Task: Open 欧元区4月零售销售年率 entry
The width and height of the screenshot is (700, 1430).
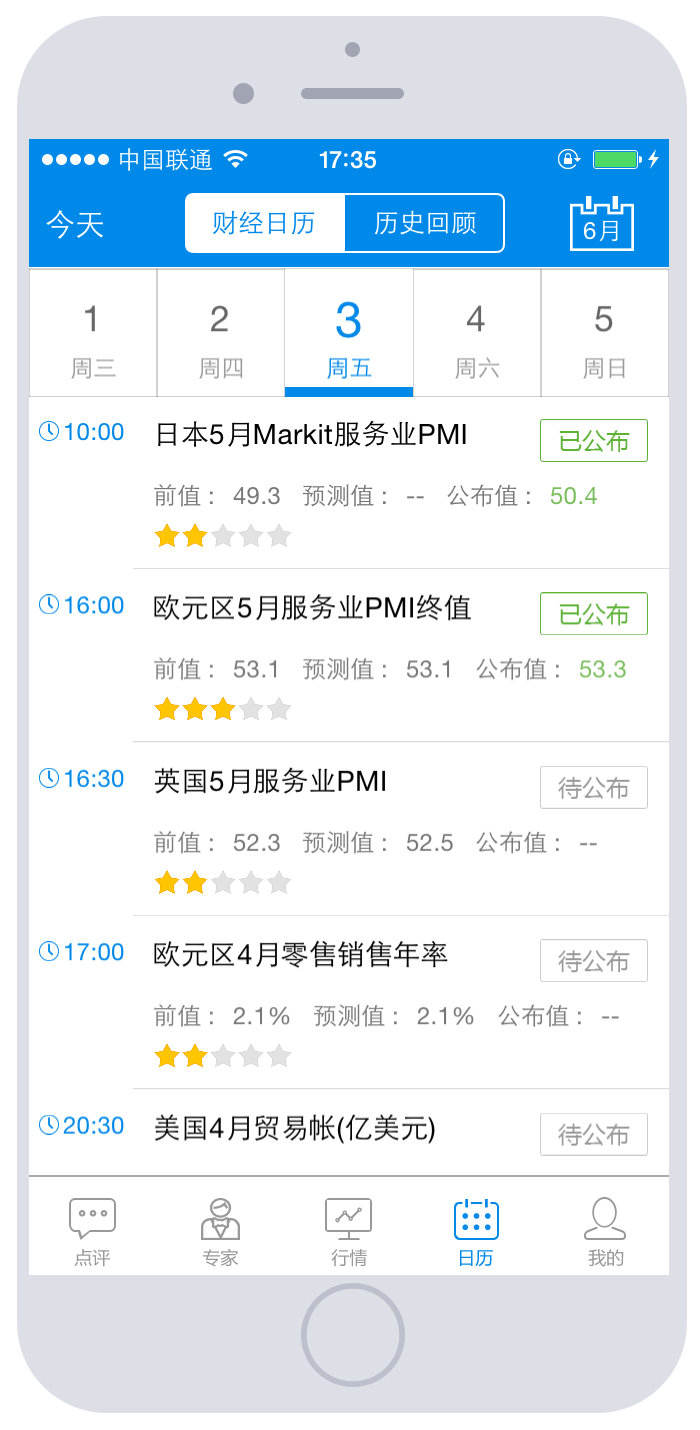Action: click(x=349, y=1002)
